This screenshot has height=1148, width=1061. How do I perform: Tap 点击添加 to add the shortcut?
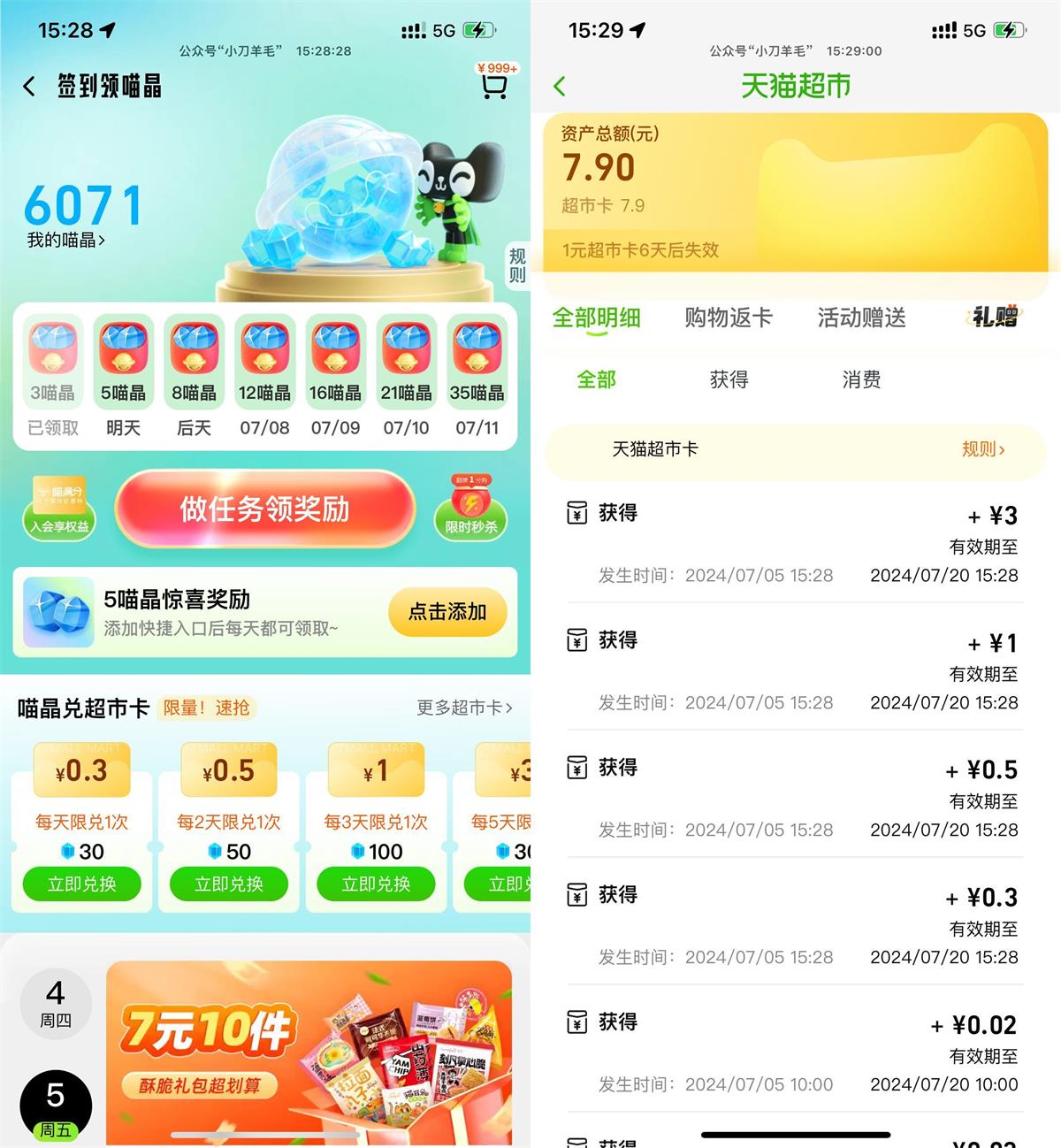[x=447, y=612]
